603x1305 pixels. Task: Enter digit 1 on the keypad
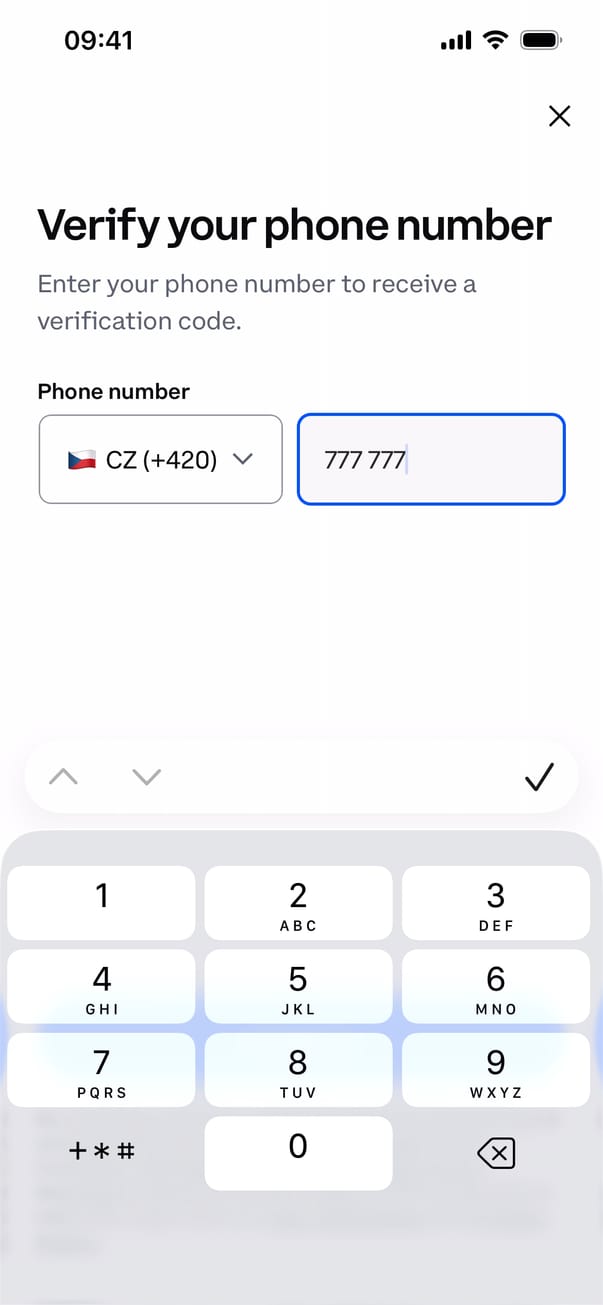pos(101,903)
